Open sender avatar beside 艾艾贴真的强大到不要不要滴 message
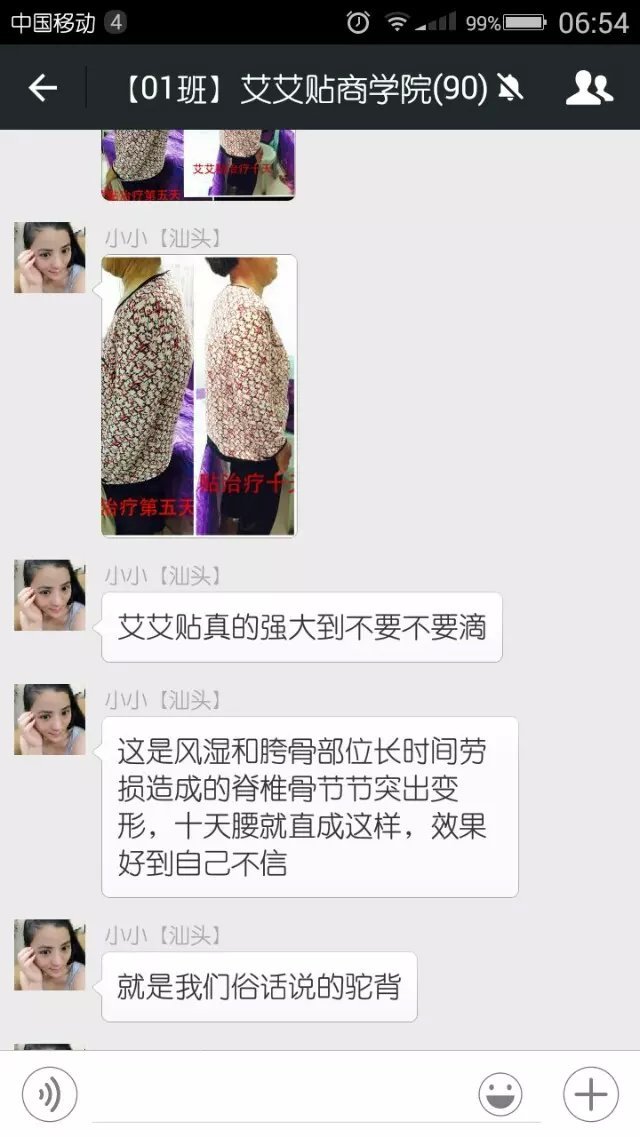Image resolution: width=640 pixels, height=1137 pixels. (49, 595)
